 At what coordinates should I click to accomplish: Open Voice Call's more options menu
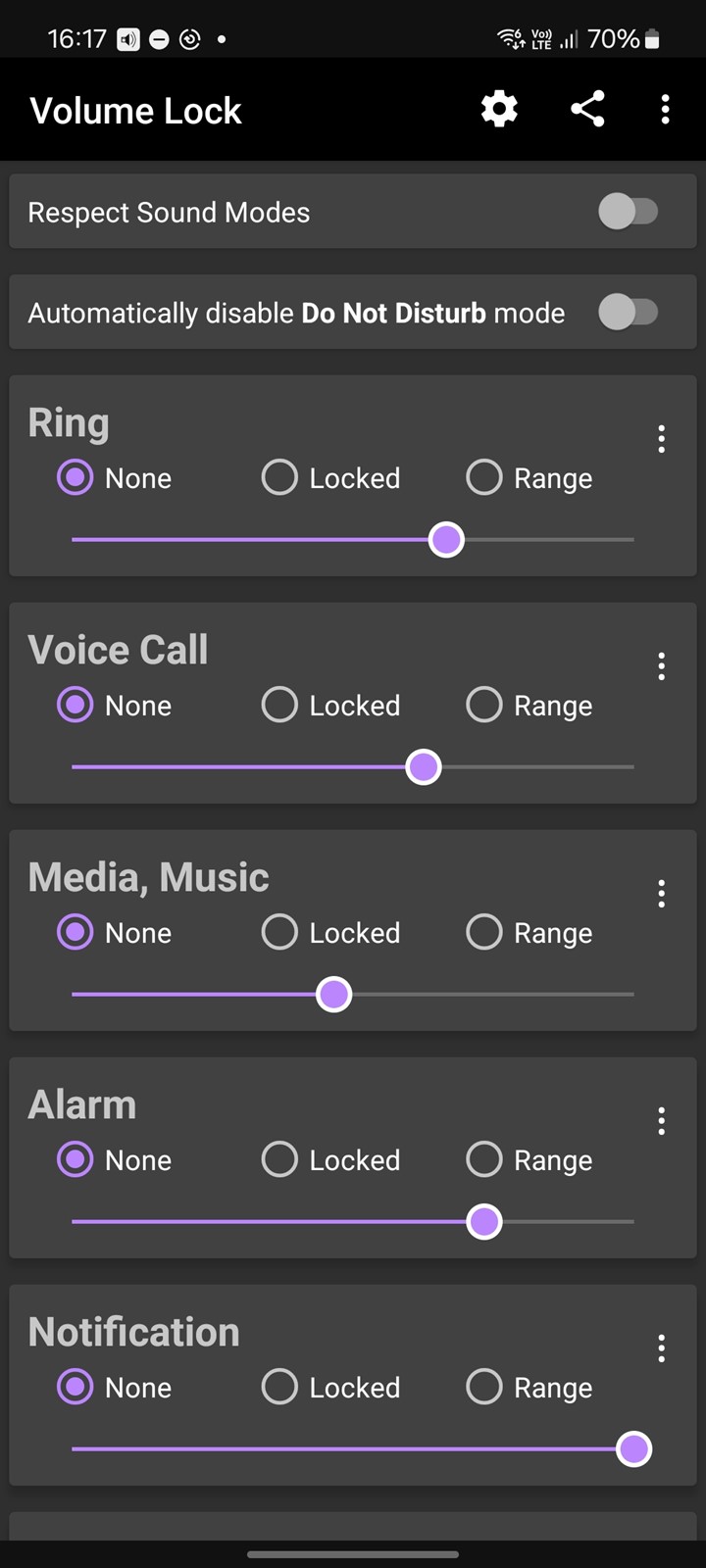coord(662,666)
